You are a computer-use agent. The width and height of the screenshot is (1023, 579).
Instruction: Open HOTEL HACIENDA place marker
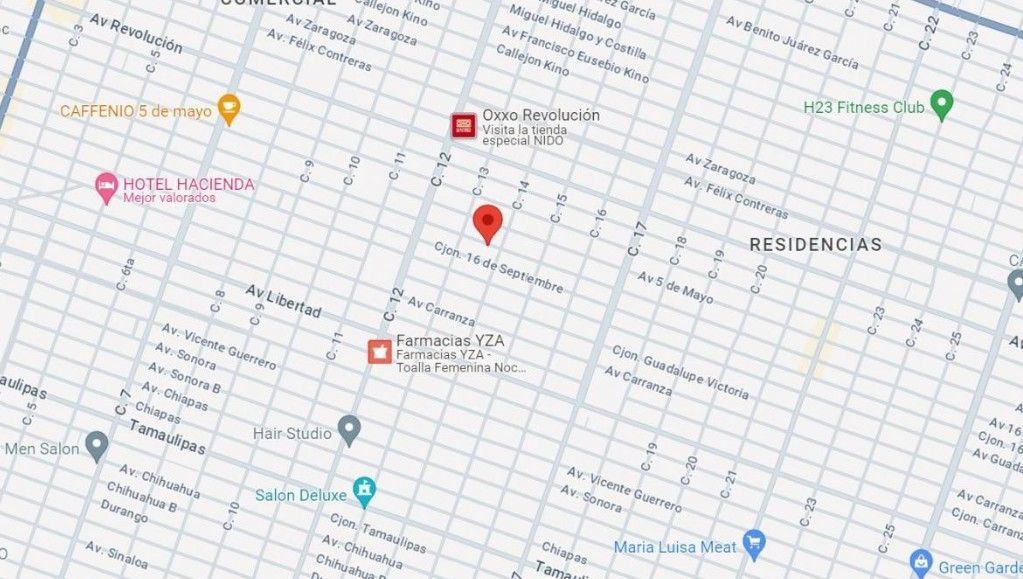106,187
